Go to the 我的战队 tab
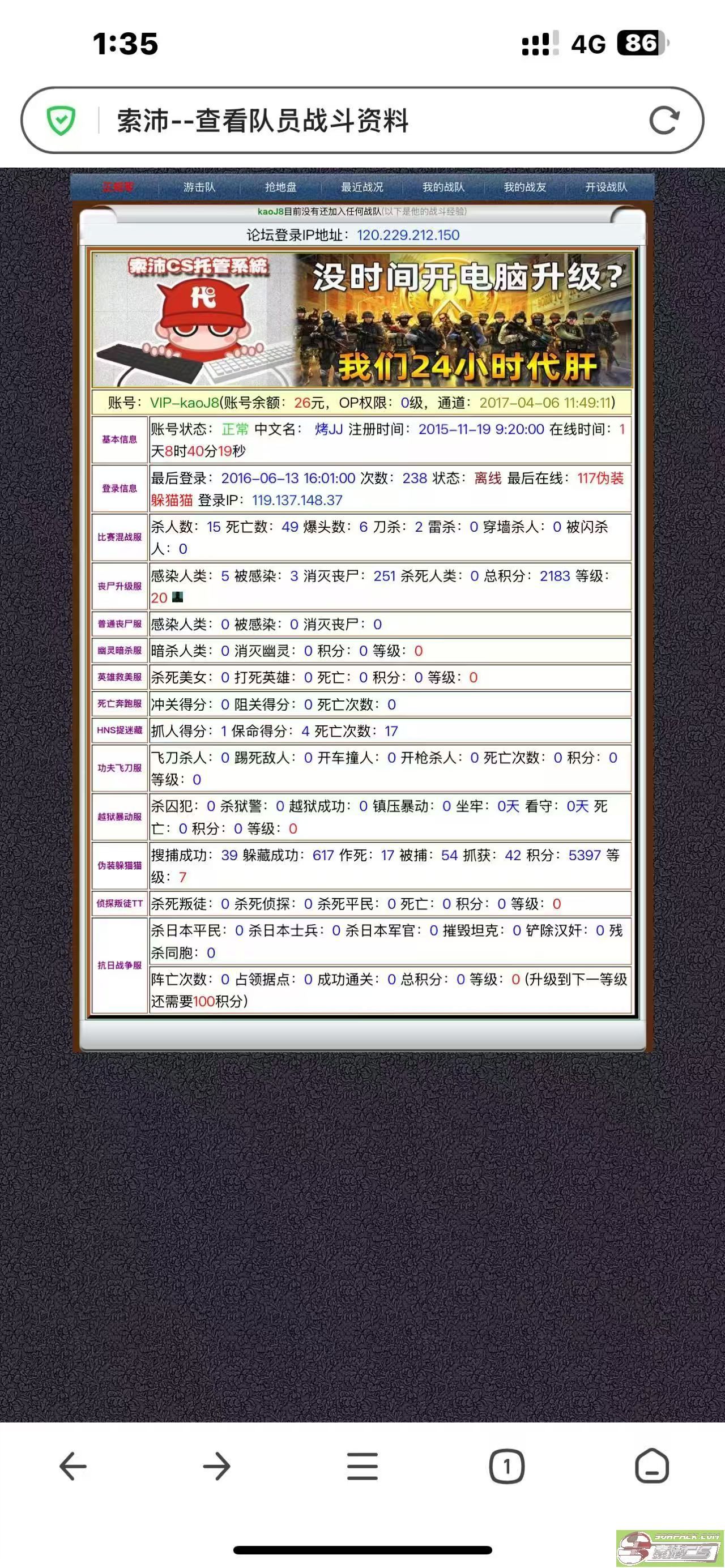Screen dimensions: 725x1568 click(443, 187)
